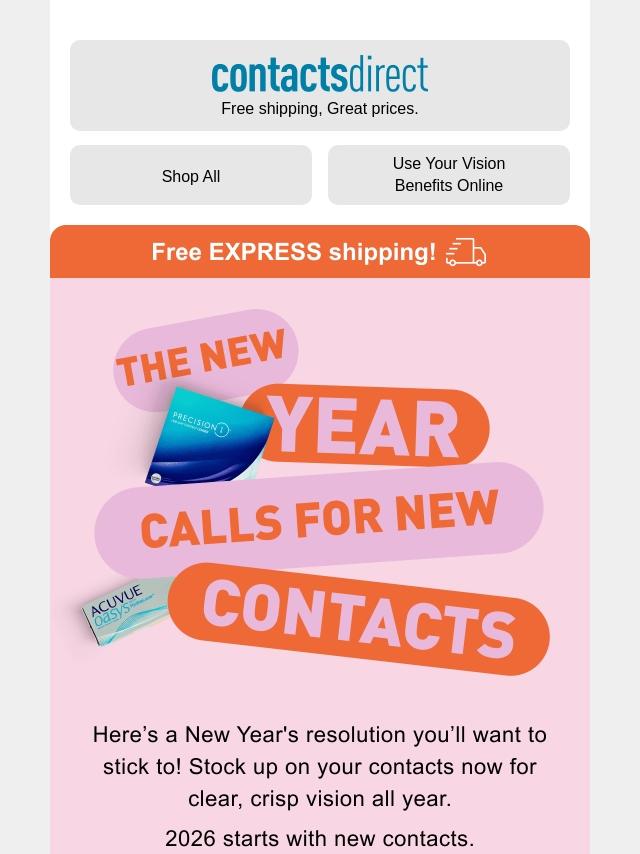Tap the Free EXPRESS shipping banner
The width and height of the screenshot is (640, 854).
point(319,252)
